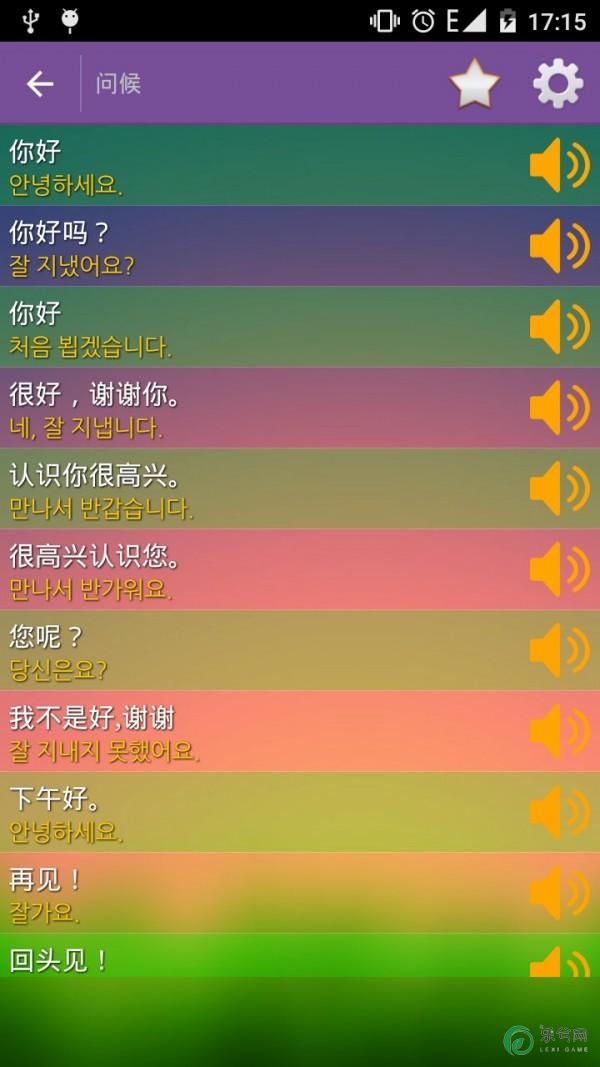This screenshot has width=600, height=1067.
Task: Play audio for 下午好。
Action: click(x=559, y=812)
